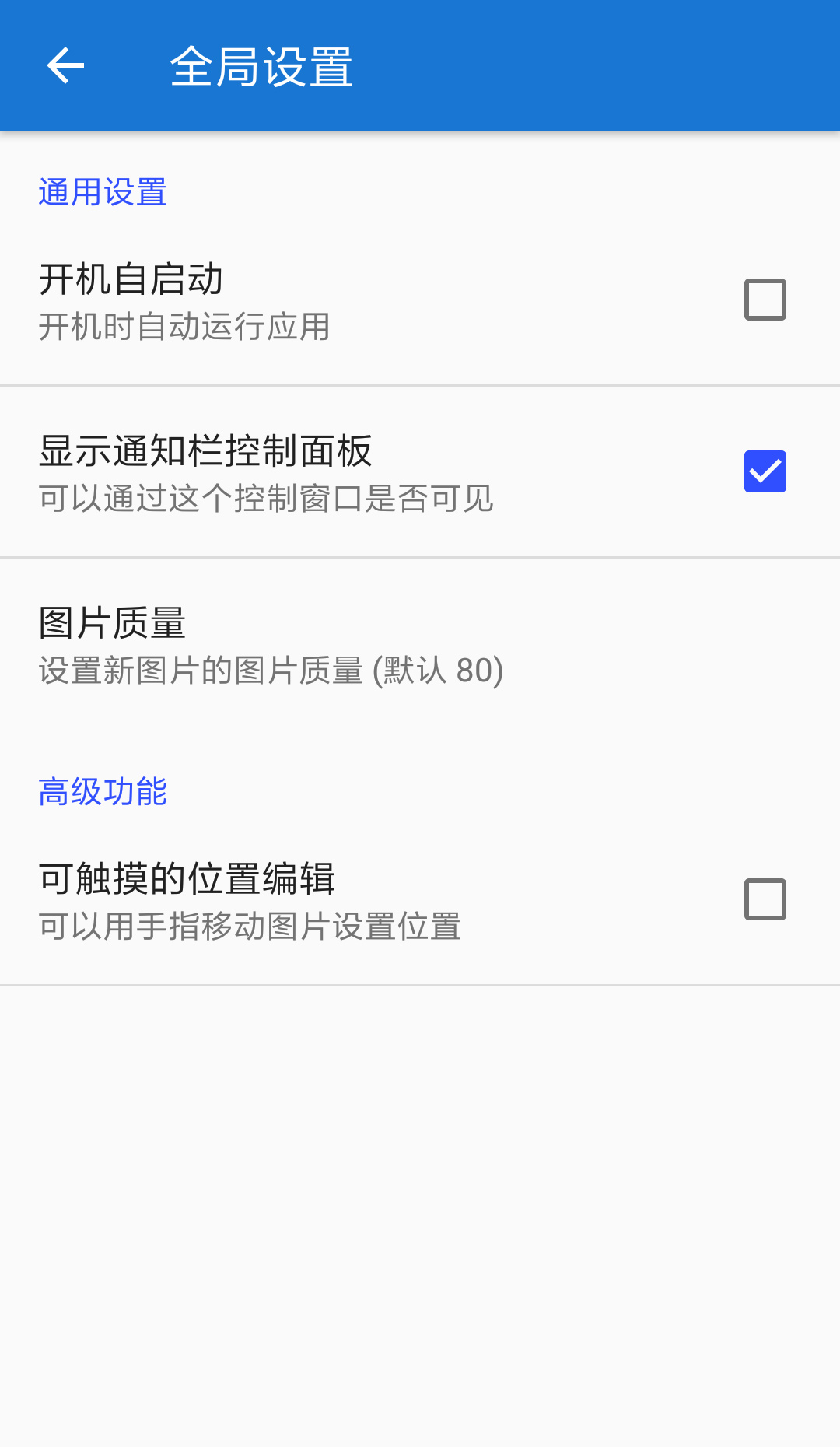Select the 显示通知栏控制面板 row
Image resolution: width=840 pixels, height=1447 pixels.
311,471
